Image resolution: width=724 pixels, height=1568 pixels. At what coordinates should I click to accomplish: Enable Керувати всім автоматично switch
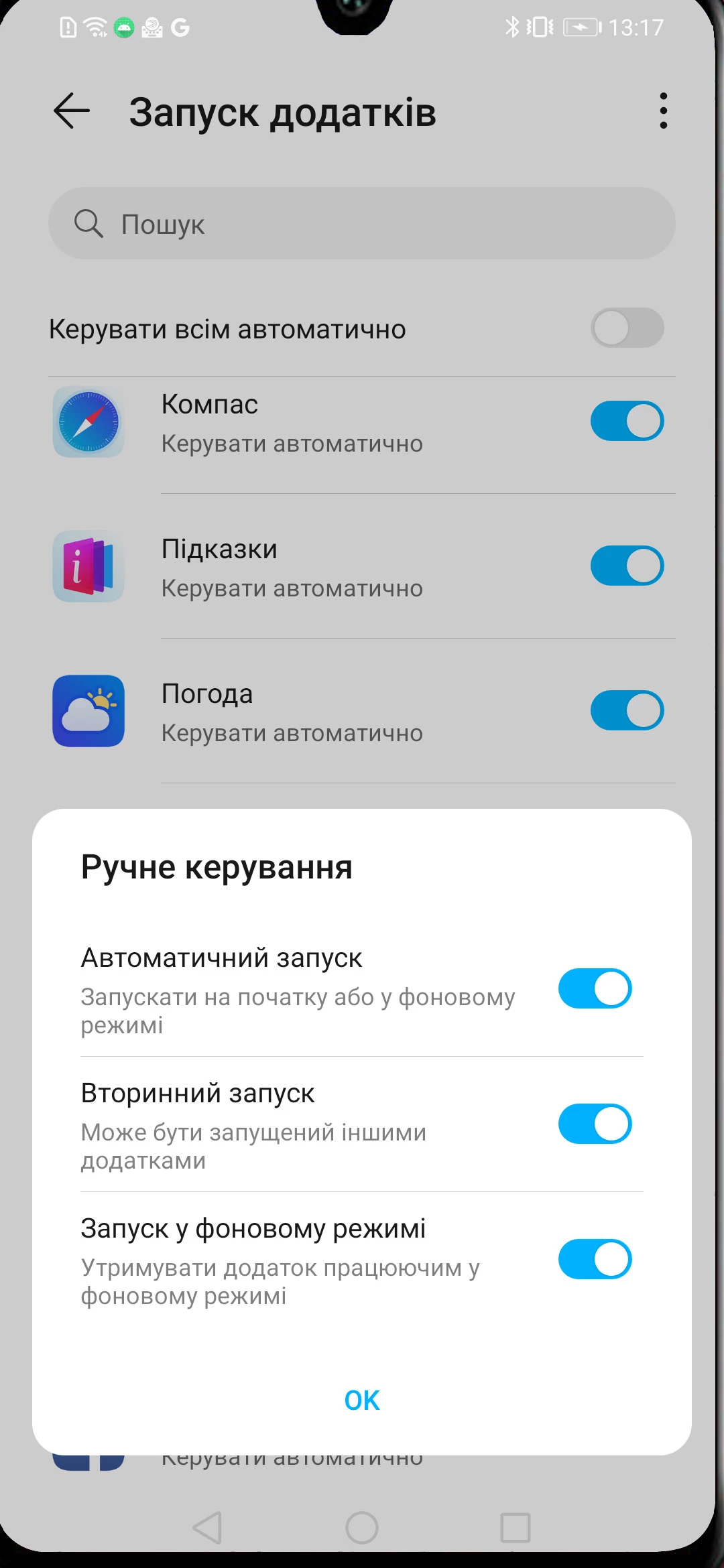pyautogui.click(x=627, y=328)
